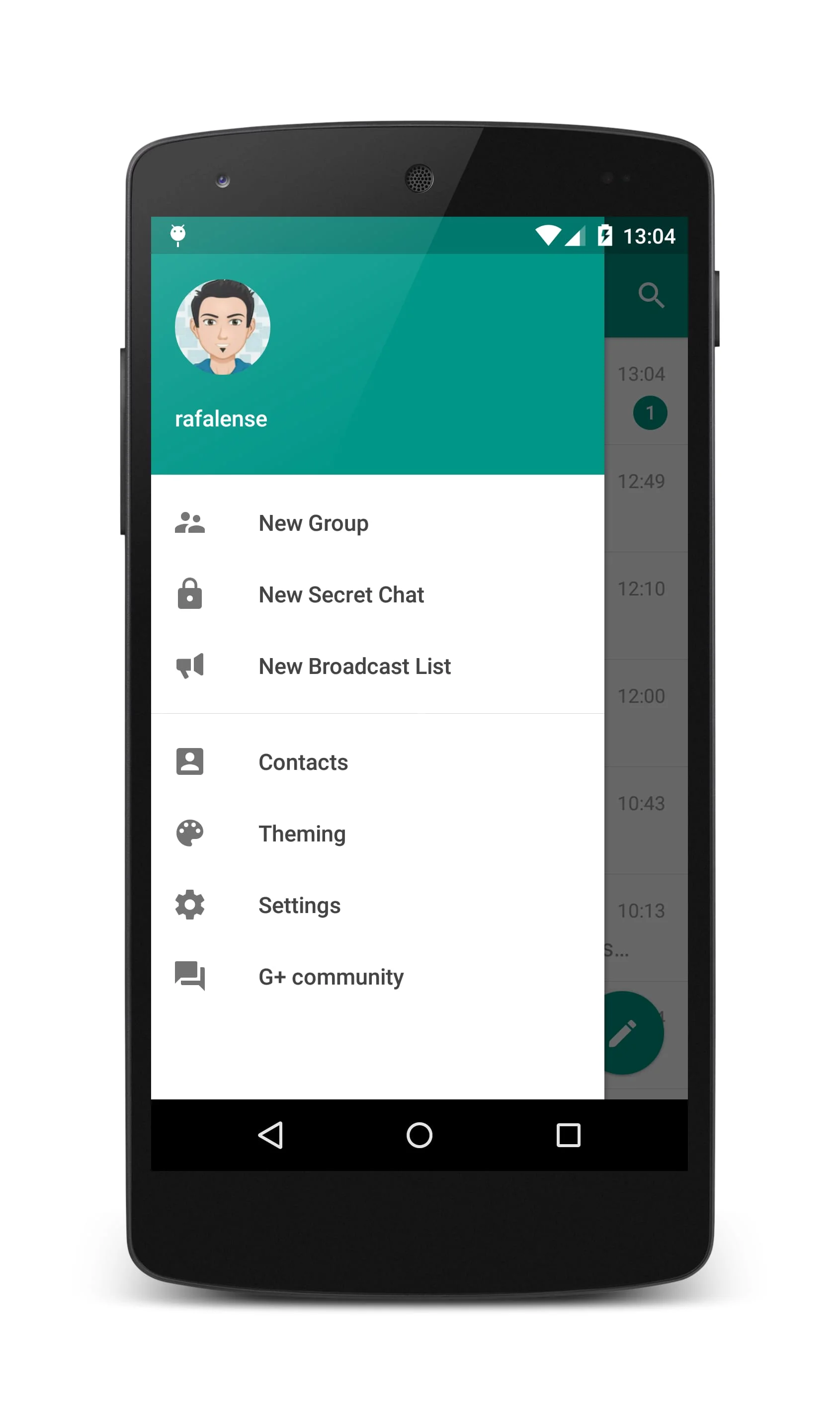This screenshot has width=840, height=1420.
Task: Start a New Secret Chat
Action: click(x=341, y=595)
